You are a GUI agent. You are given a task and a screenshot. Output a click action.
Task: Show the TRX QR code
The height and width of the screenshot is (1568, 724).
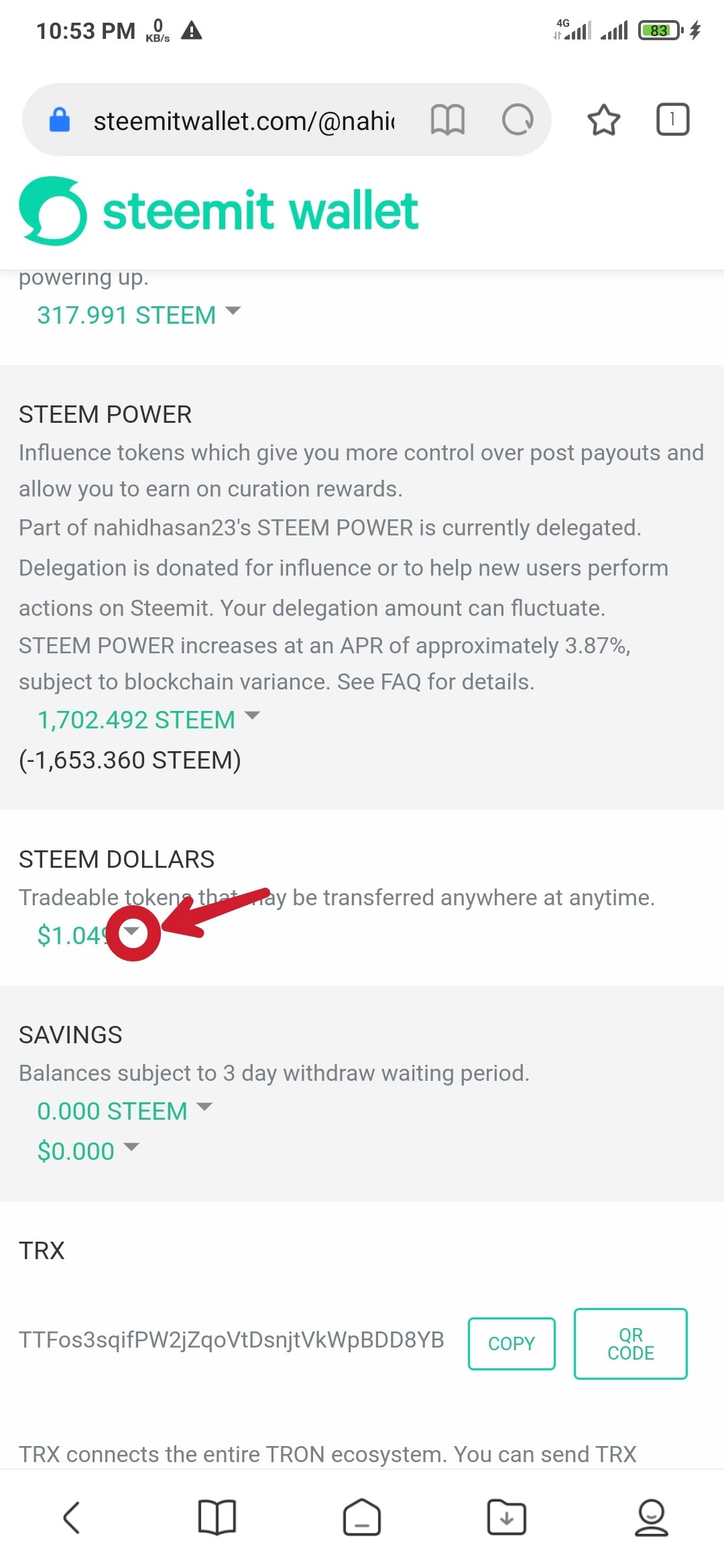pyautogui.click(x=631, y=1344)
